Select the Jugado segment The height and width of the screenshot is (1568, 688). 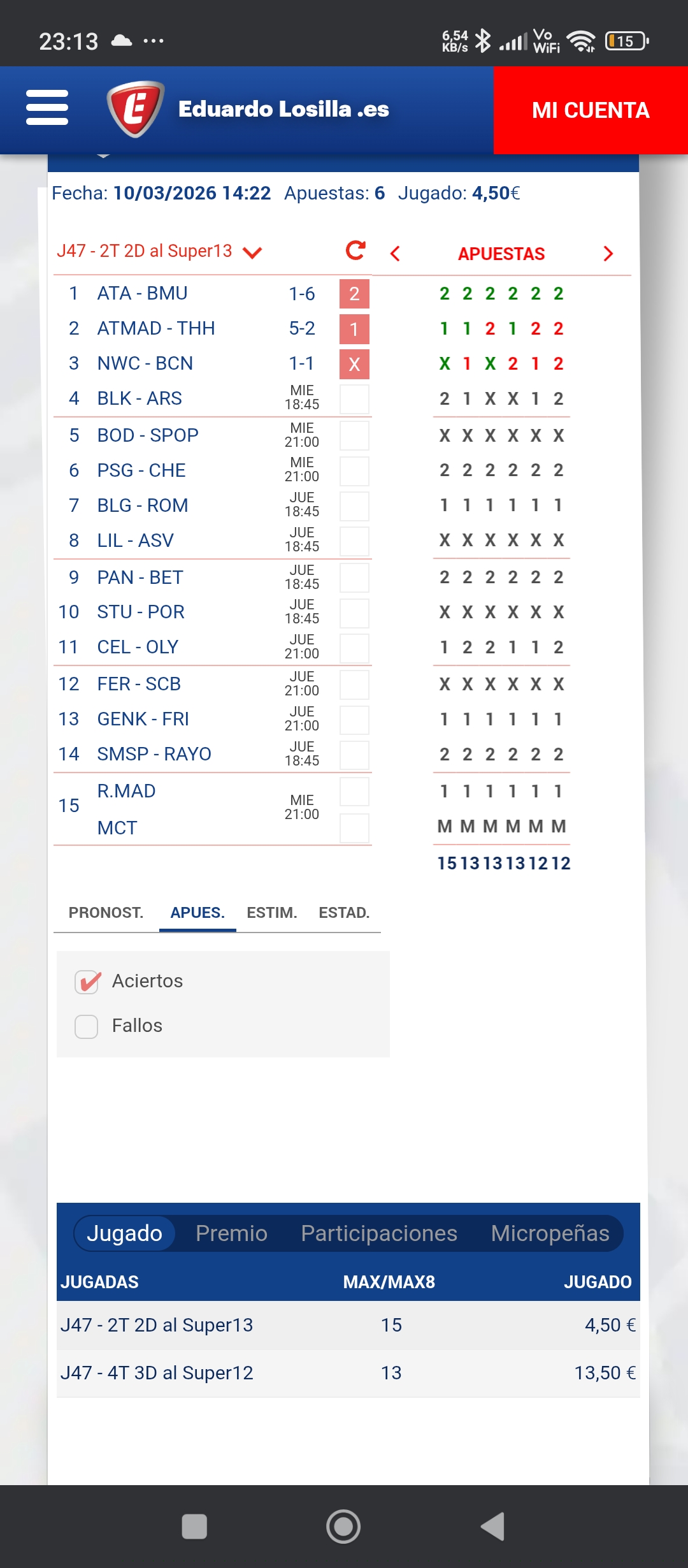(125, 1233)
